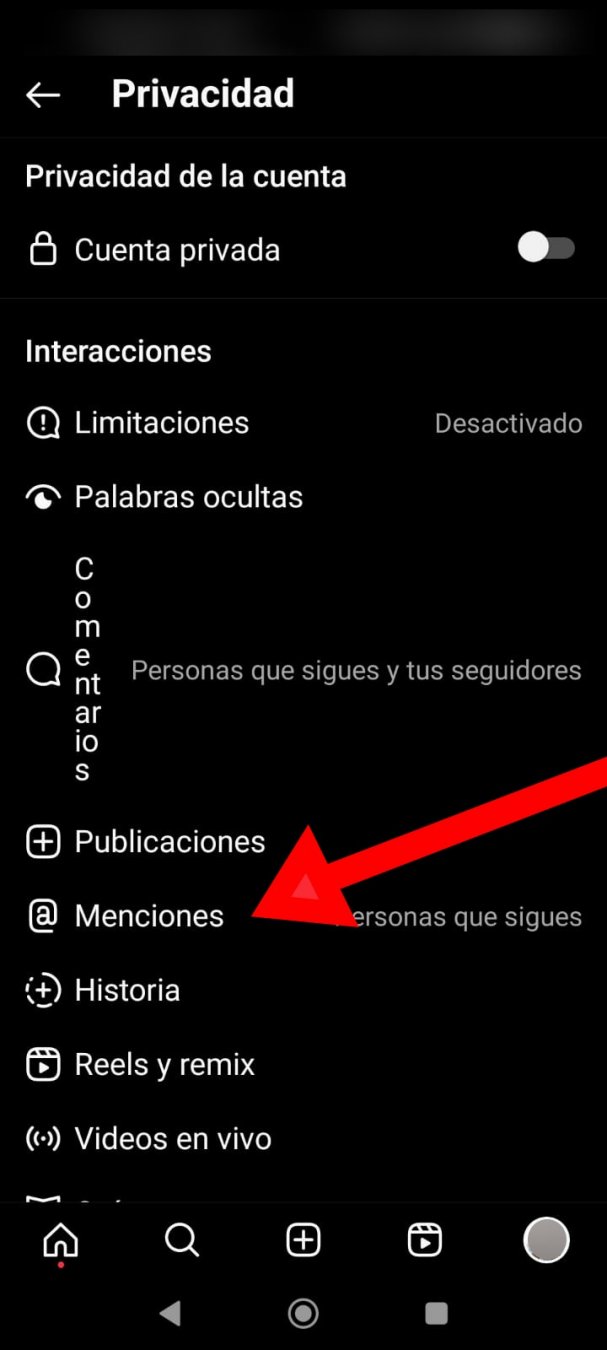The width and height of the screenshot is (607, 1350).
Task: Open the Menciones settings
Action: 303,916
